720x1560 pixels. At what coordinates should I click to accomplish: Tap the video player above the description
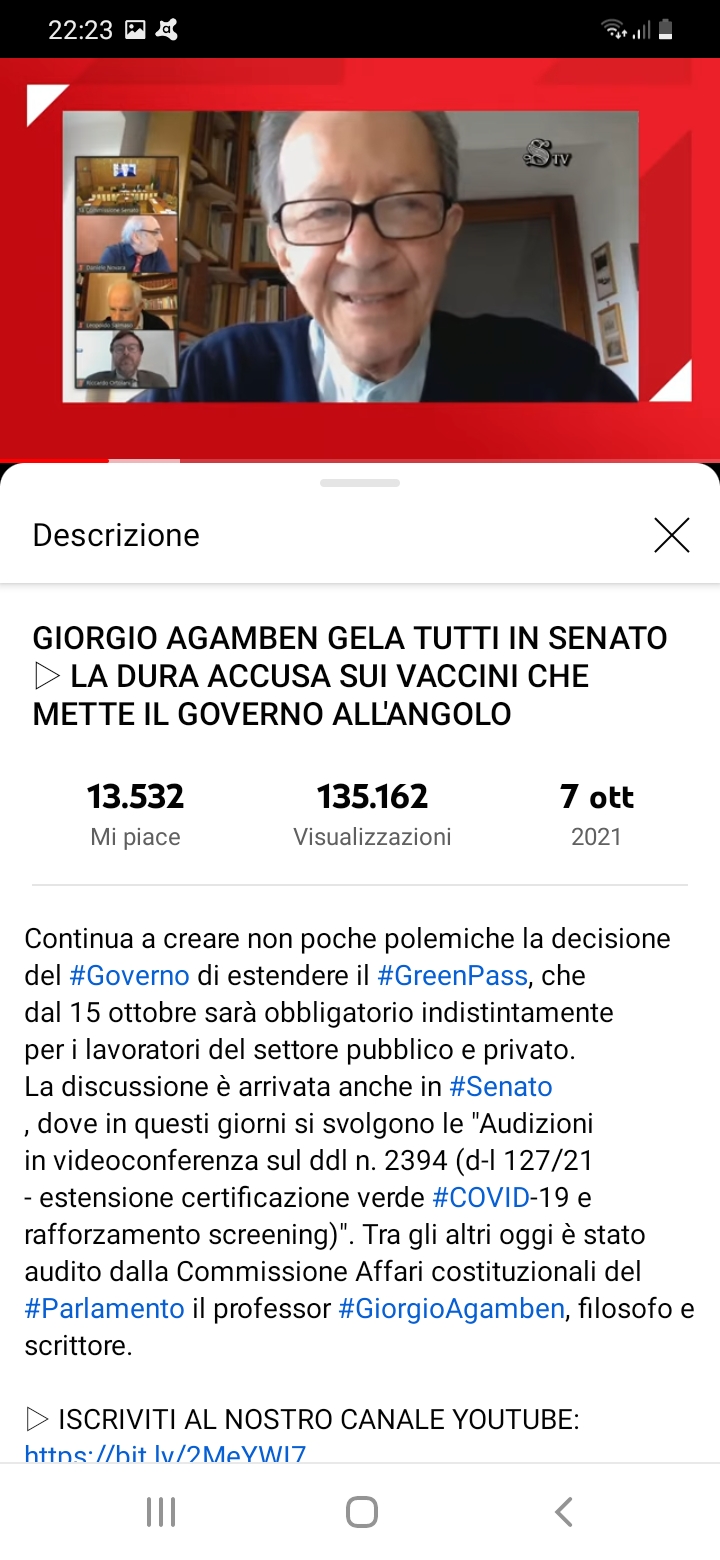(x=360, y=258)
